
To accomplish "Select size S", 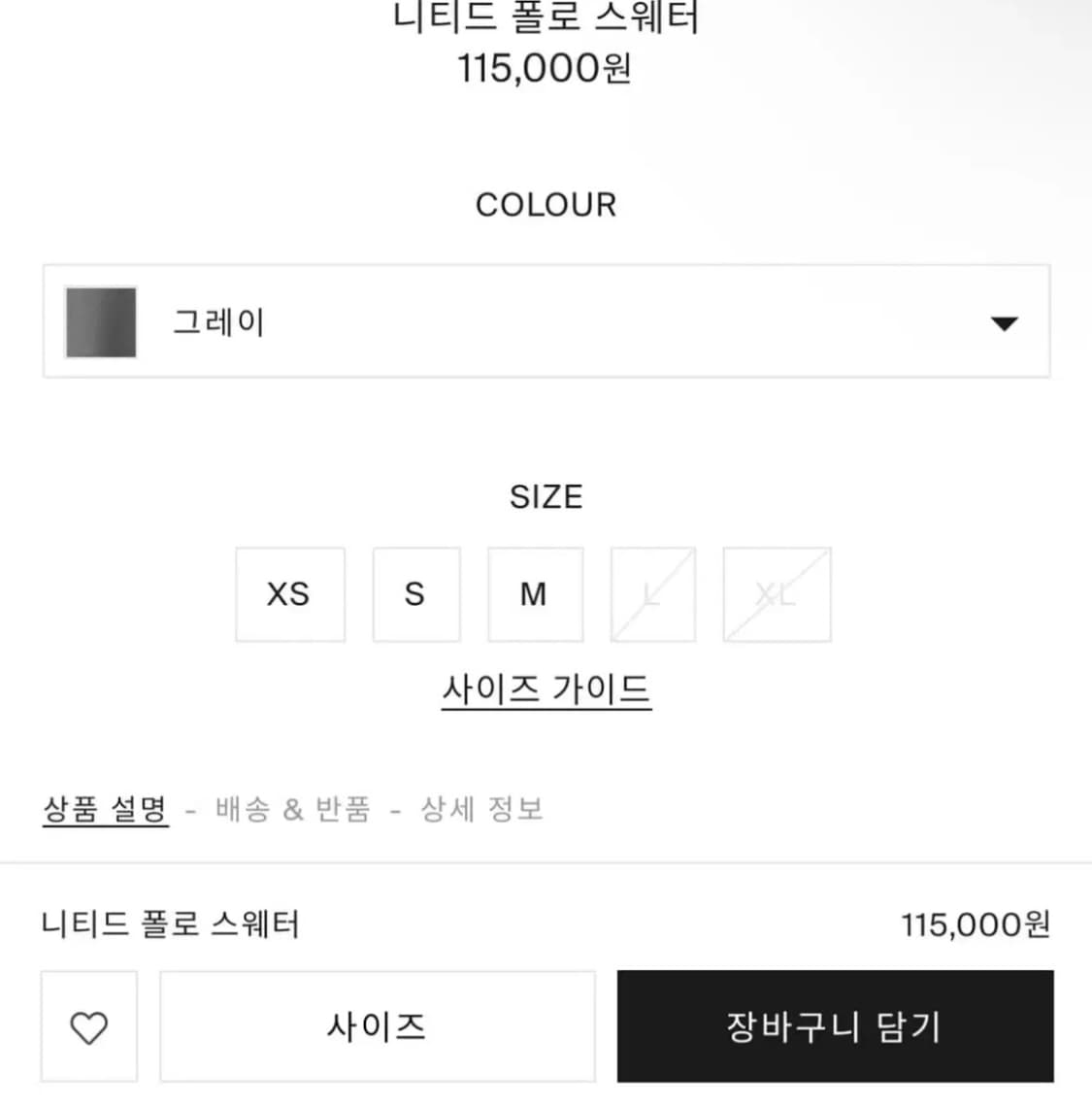I will click(x=415, y=594).
